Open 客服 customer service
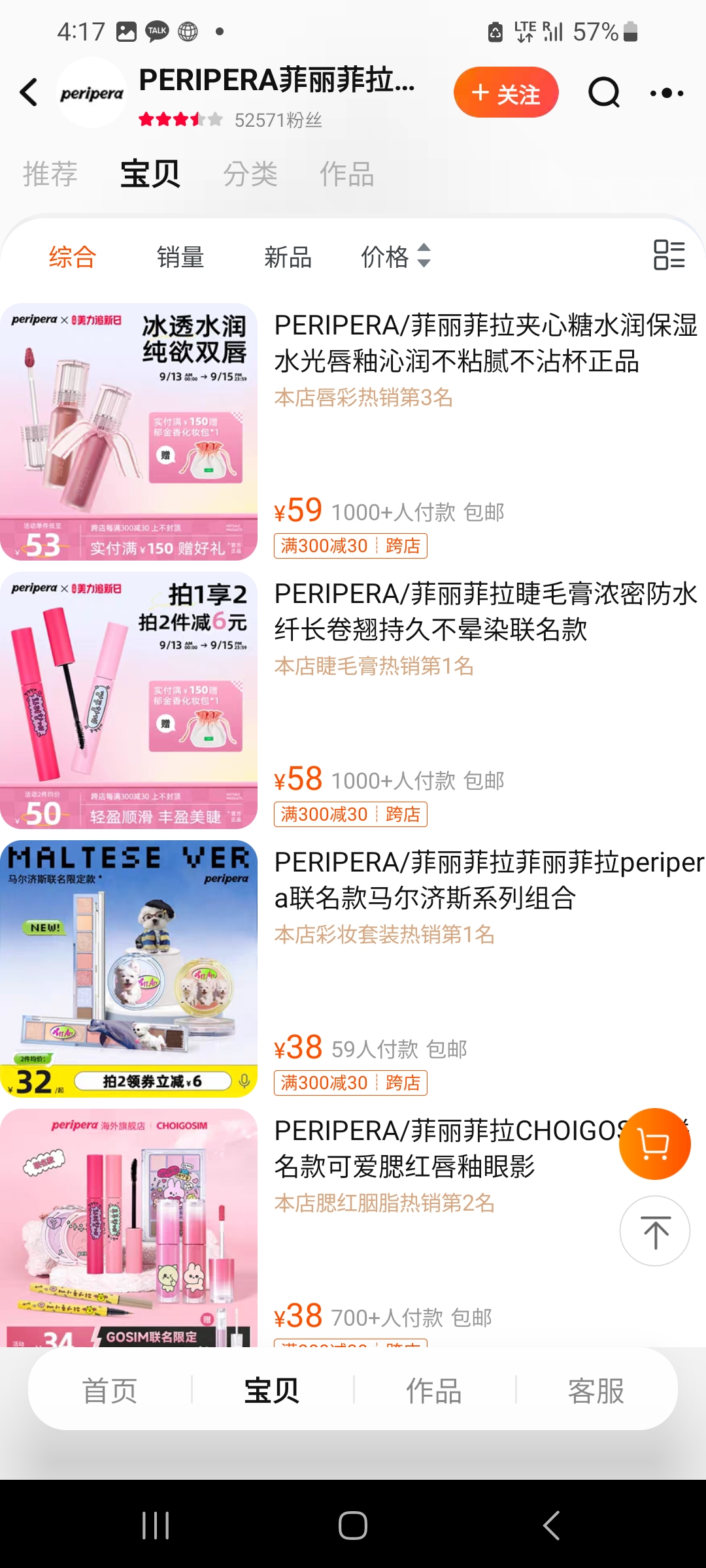706x1568 pixels. coord(596,1391)
